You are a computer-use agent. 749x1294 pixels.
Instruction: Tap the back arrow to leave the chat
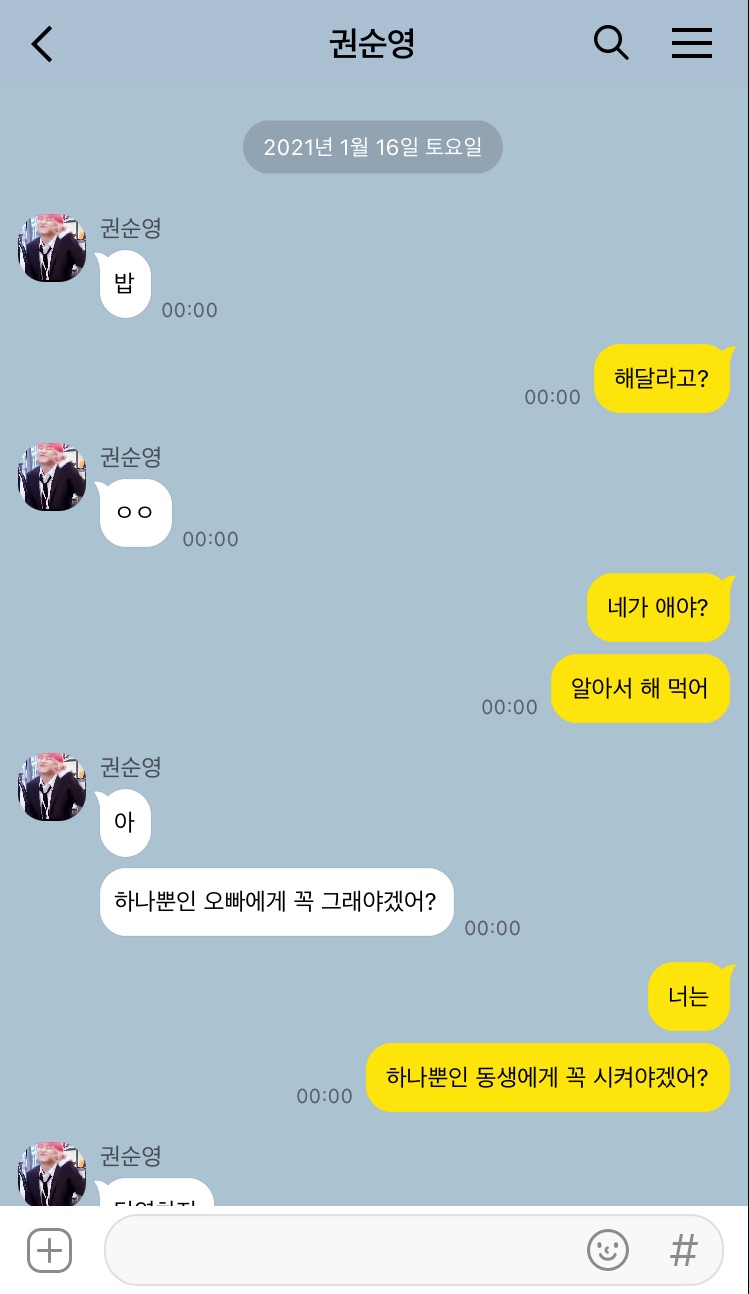pos(41,44)
